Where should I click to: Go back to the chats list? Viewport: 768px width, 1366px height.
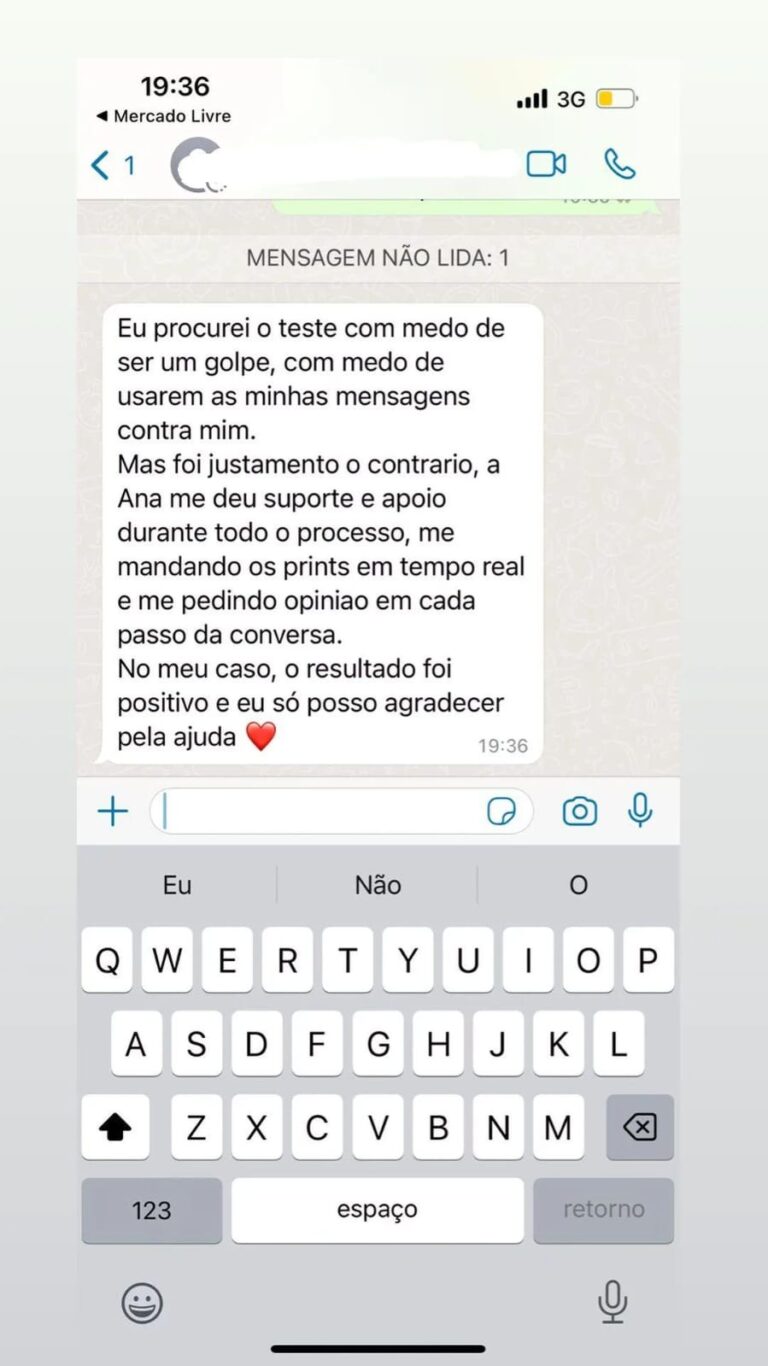coord(112,165)
